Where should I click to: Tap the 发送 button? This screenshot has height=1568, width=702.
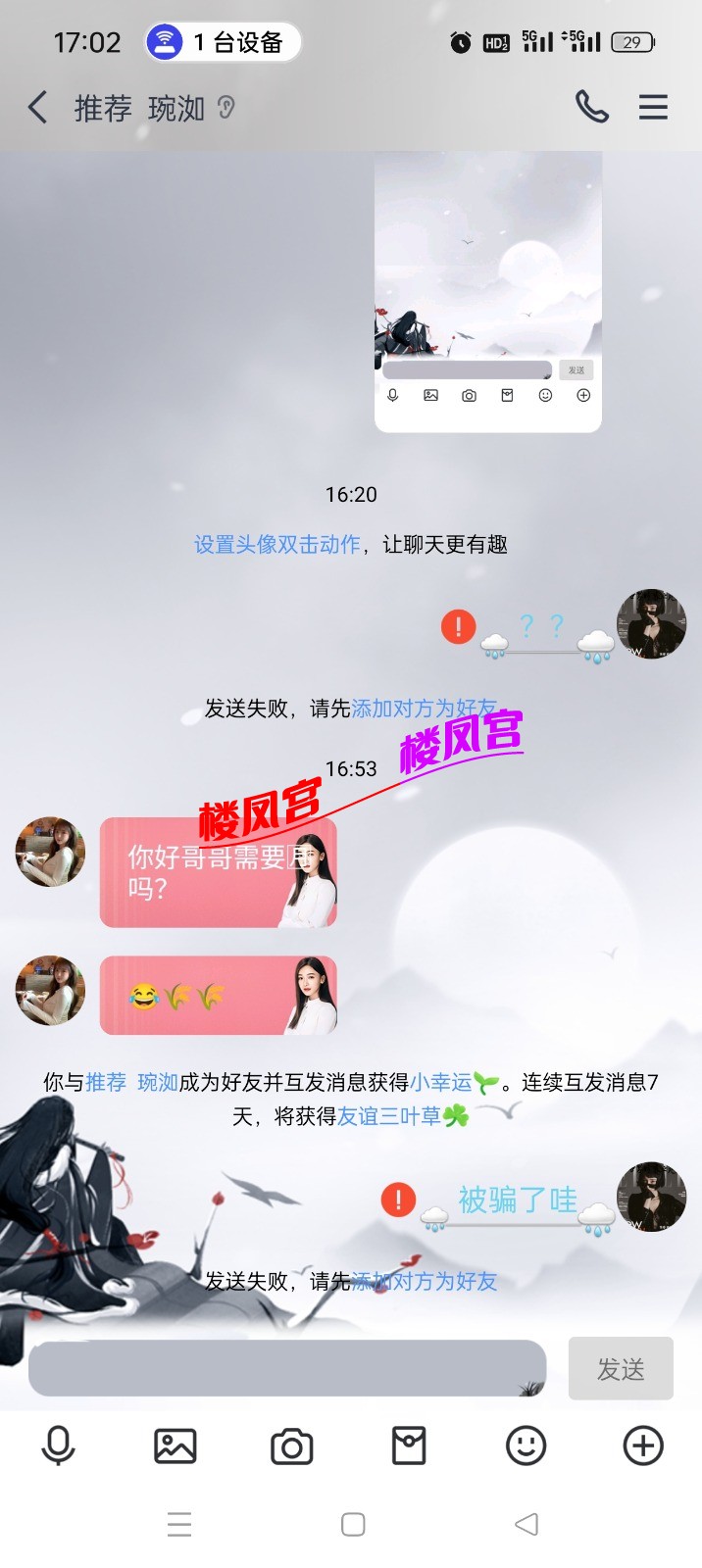pos(621,1368)
